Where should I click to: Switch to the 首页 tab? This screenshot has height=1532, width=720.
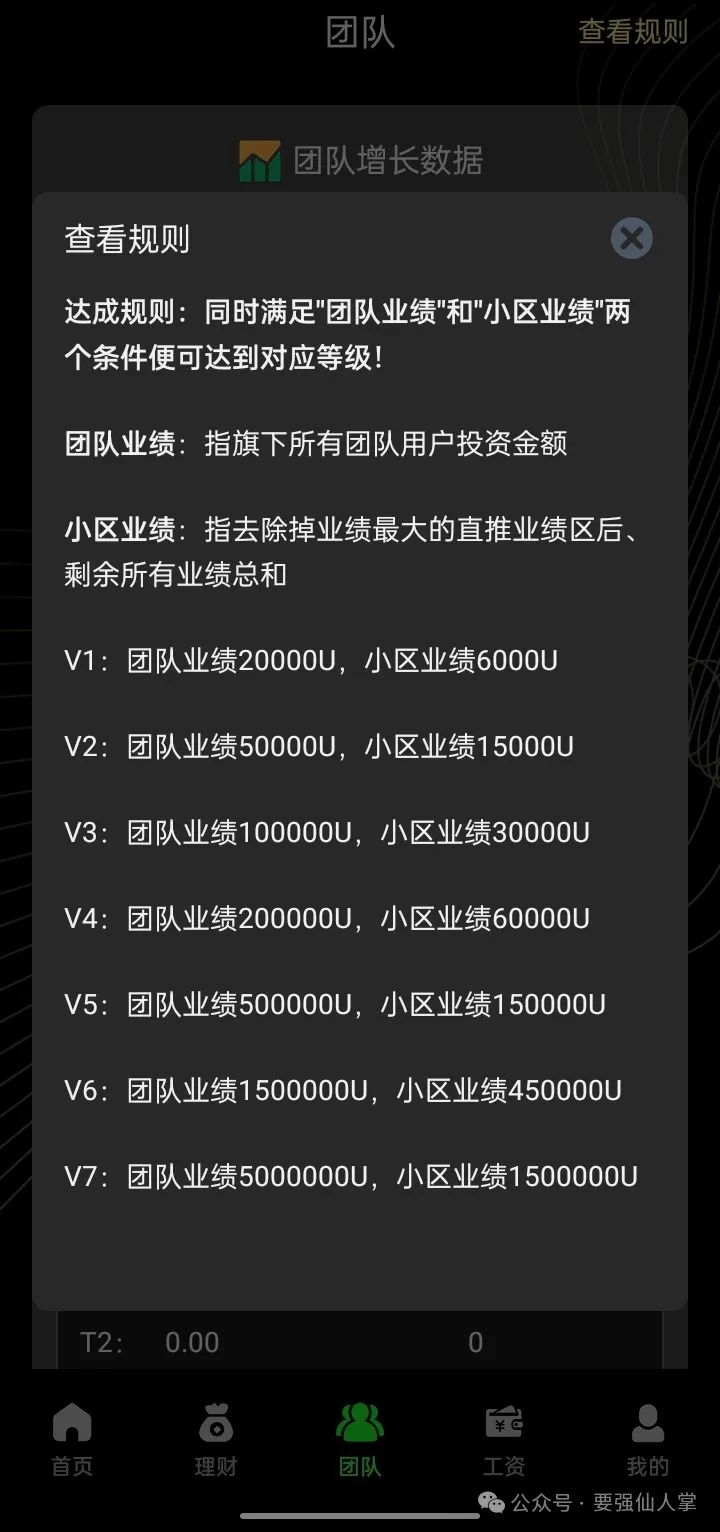click(x=72, y=1439)
